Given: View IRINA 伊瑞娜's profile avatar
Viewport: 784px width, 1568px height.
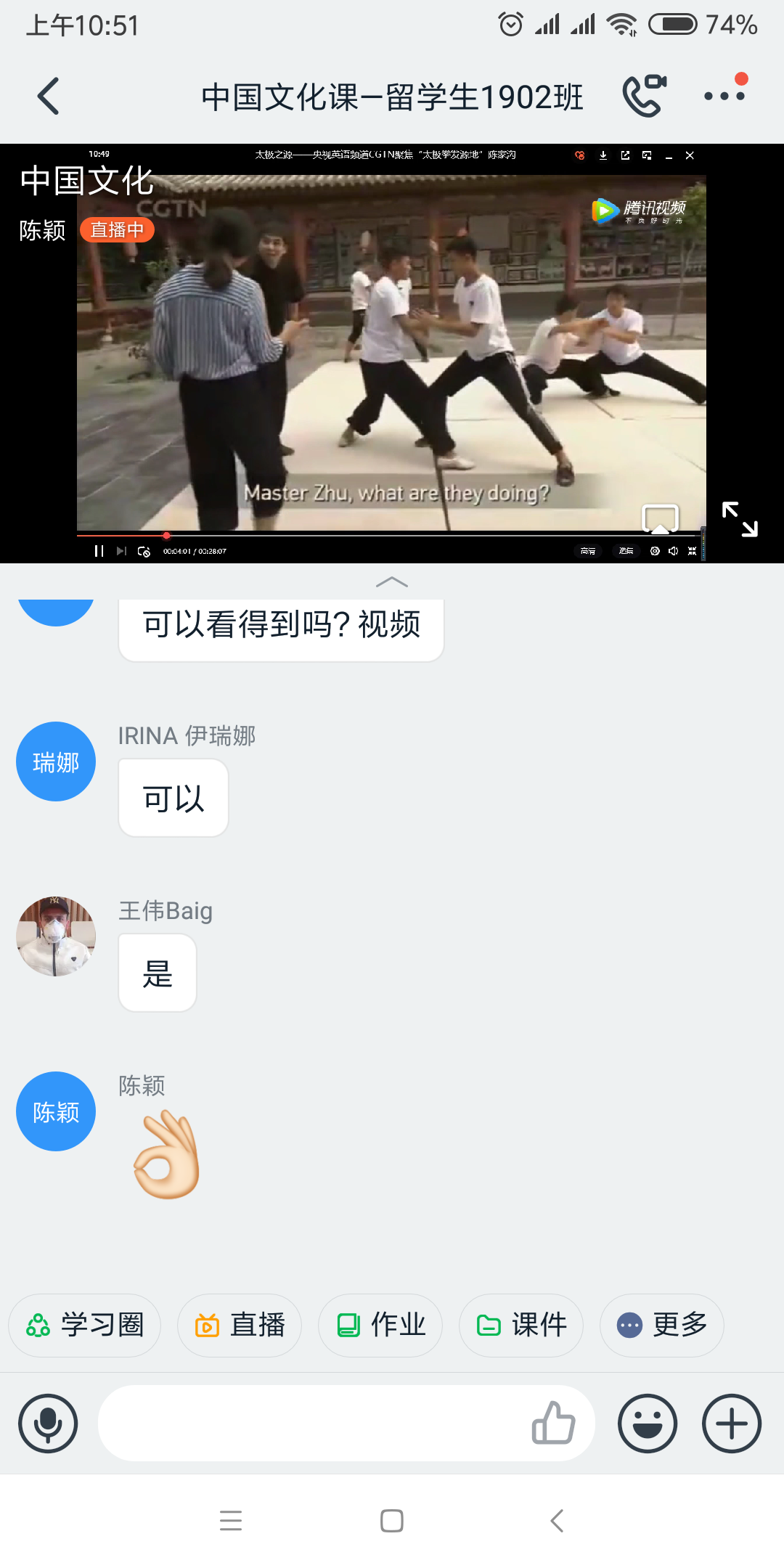Looking at the screenshot, I should [x=56, y=761].
